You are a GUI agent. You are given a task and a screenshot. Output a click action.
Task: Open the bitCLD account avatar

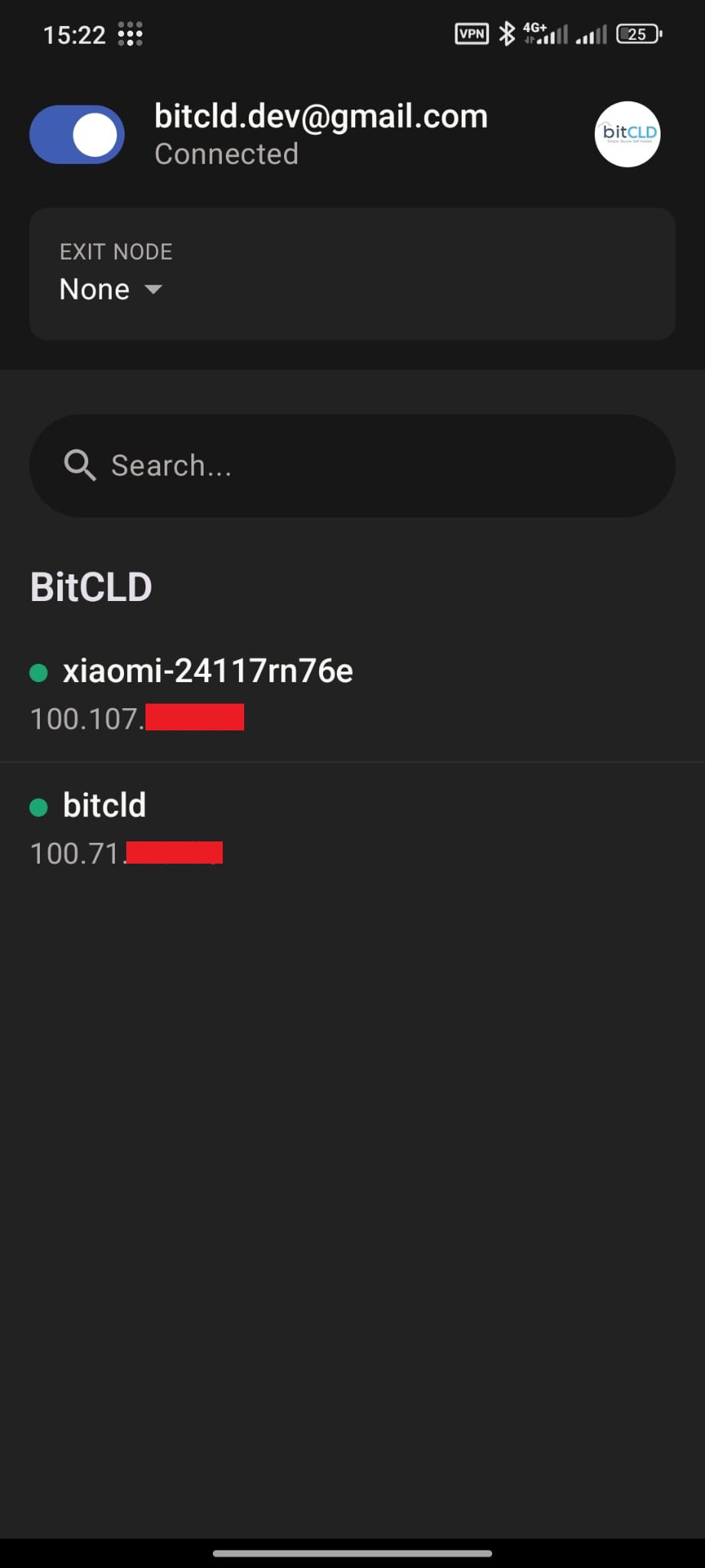(x=627, y=135)
